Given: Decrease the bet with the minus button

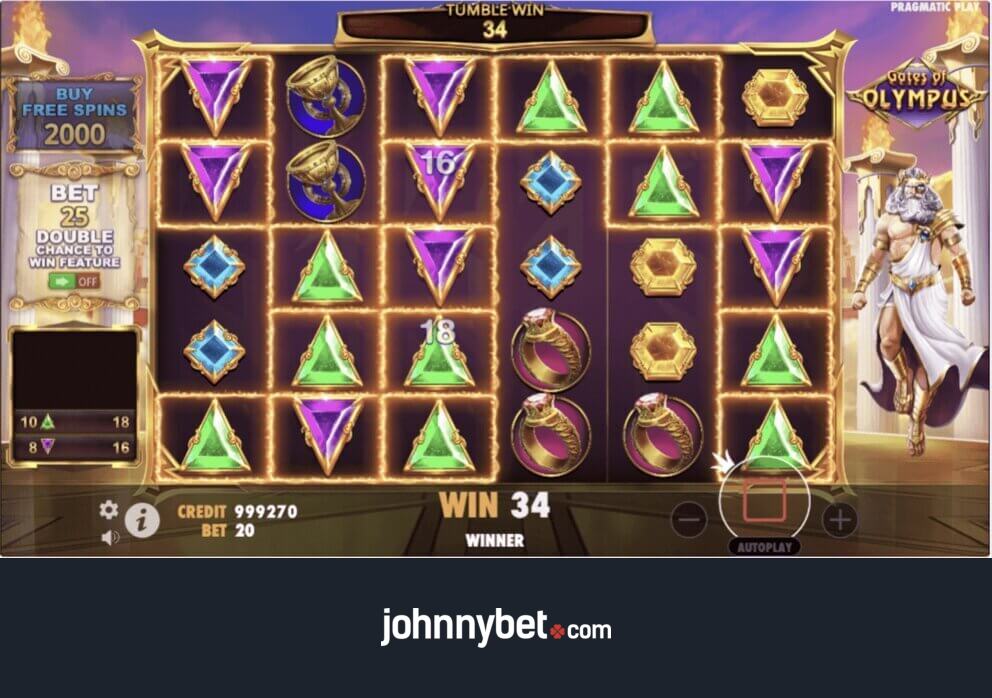Looking at the screenshot, I should click(688, 519).
